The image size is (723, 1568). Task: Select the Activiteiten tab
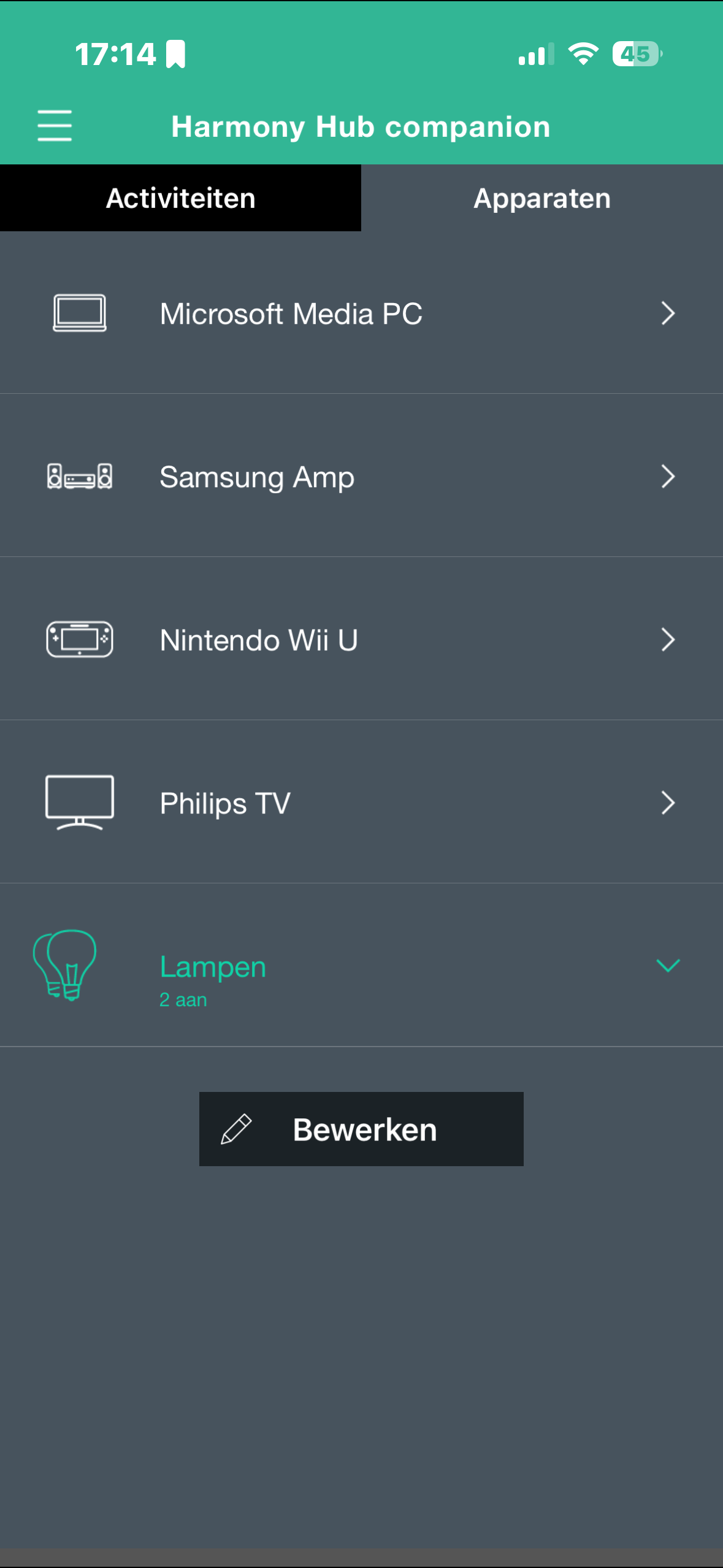pyautogui.click(x=180, y=198)
